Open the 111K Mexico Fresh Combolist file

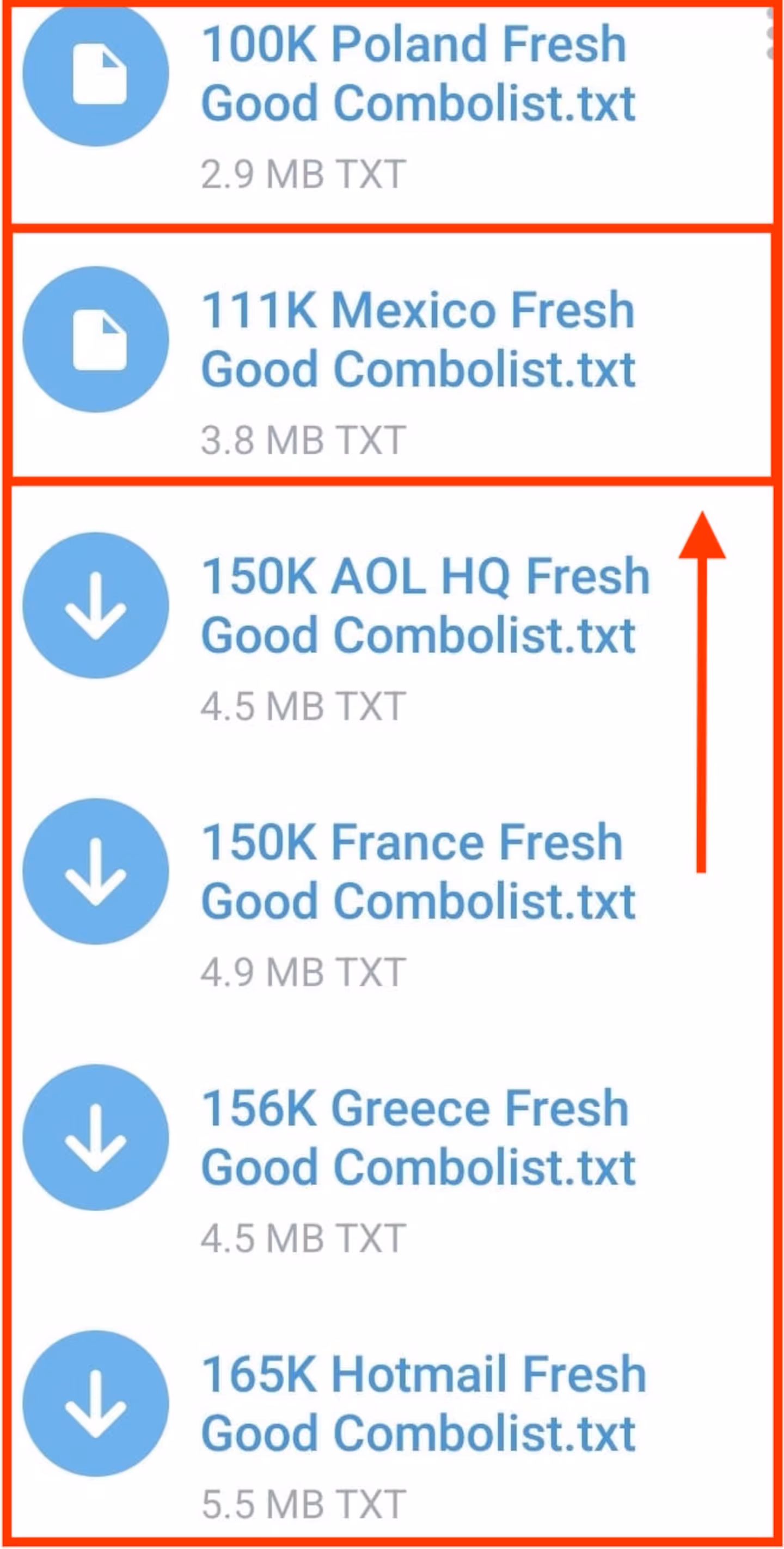point(96,340)
